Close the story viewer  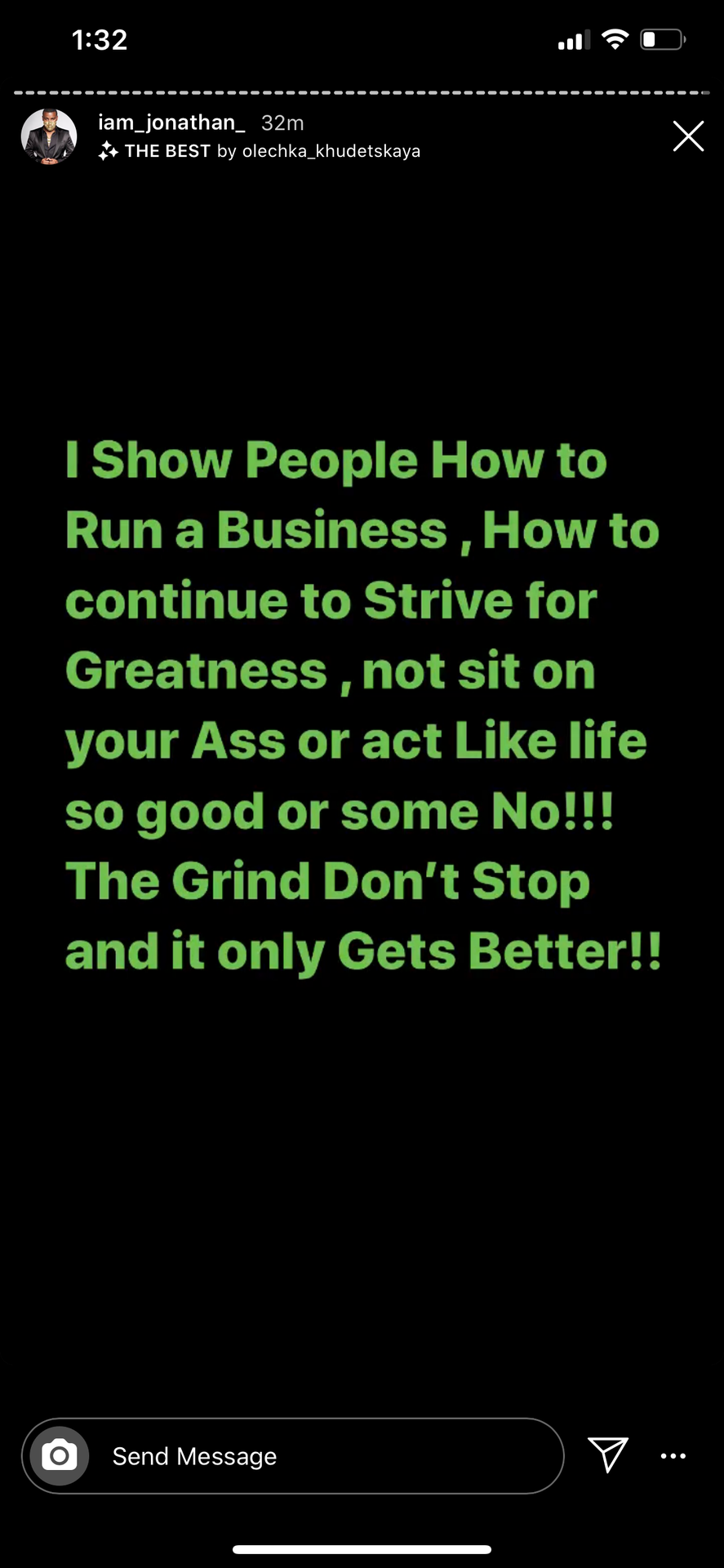tap(688, 136)
